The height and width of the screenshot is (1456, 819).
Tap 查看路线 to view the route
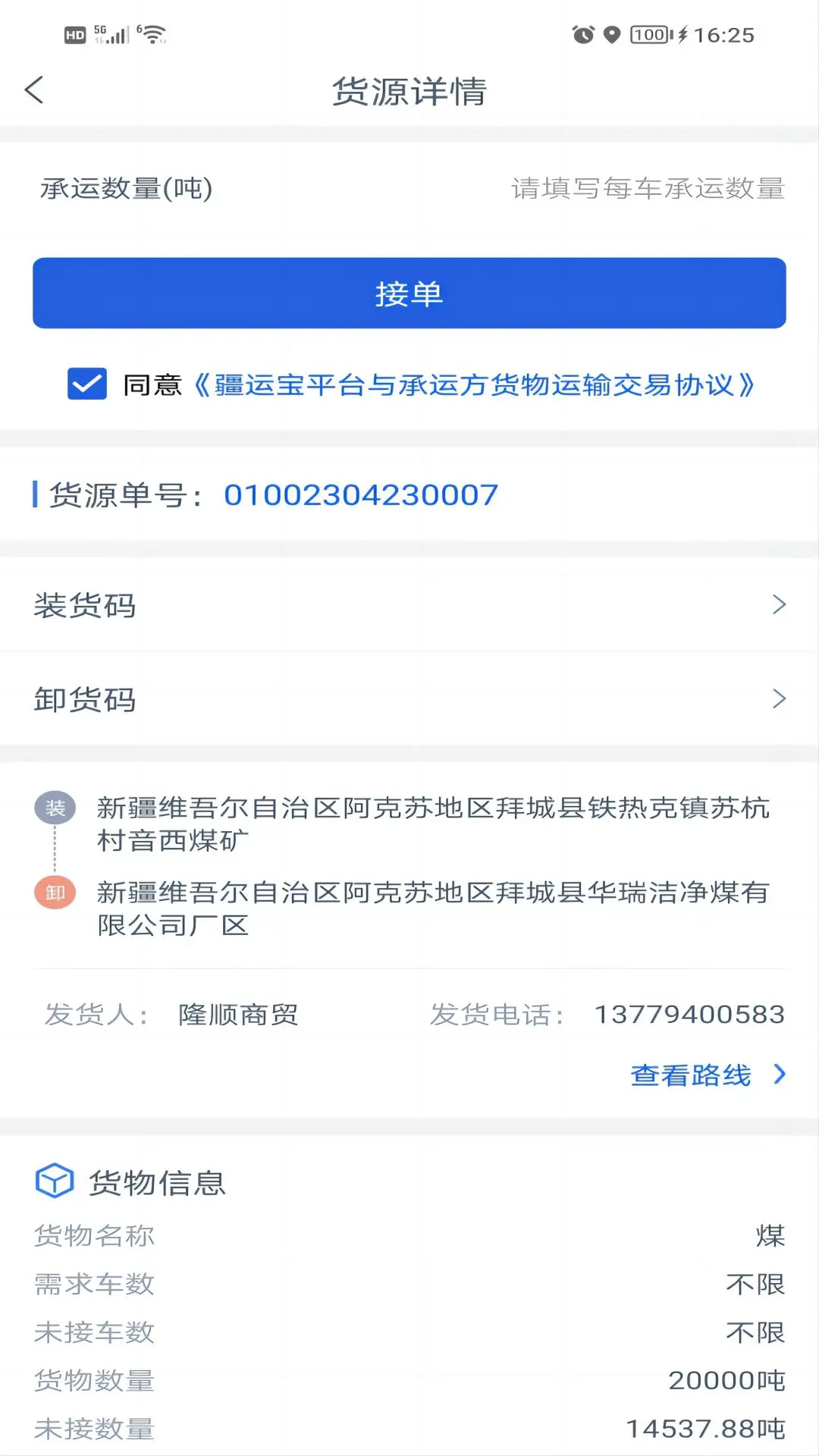691,1075
